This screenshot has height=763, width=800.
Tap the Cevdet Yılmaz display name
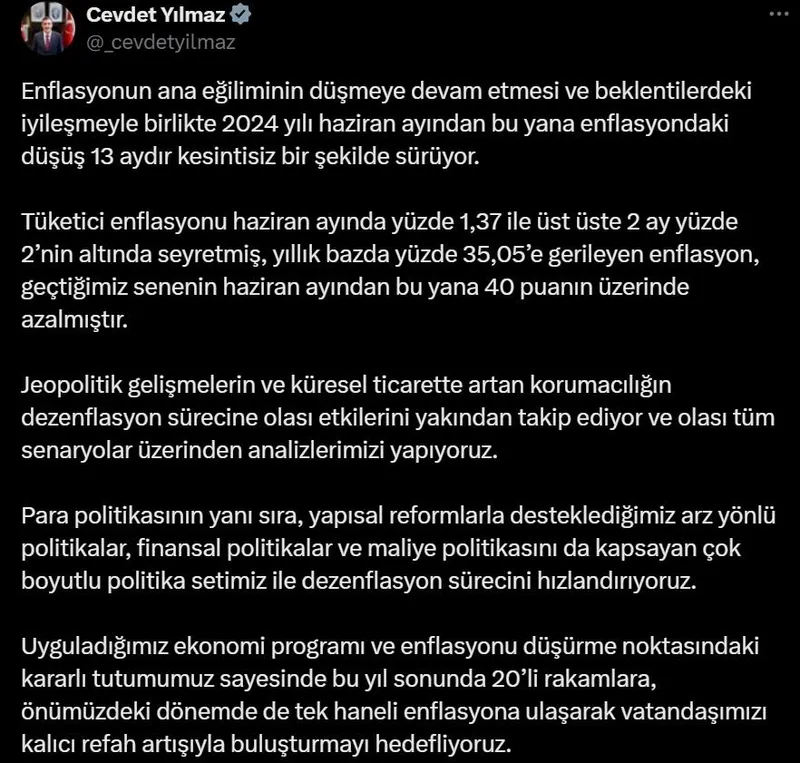point(156,16)
